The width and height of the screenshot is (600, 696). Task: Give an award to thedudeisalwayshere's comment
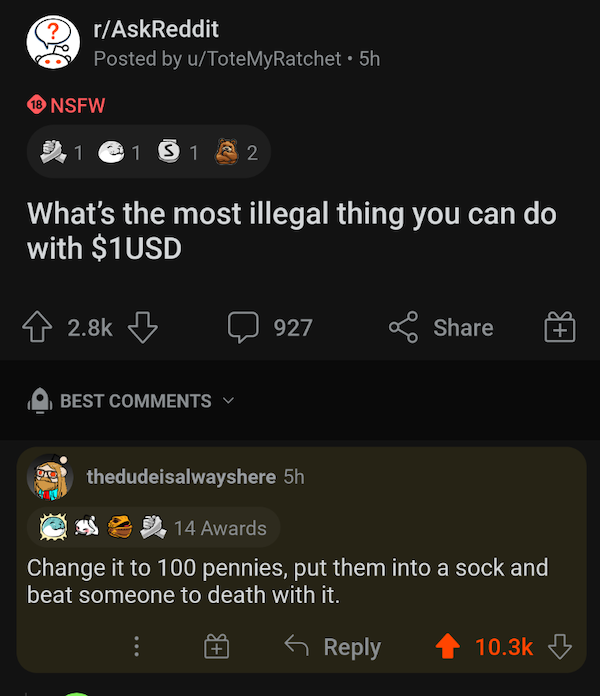[x=216, y=647]
